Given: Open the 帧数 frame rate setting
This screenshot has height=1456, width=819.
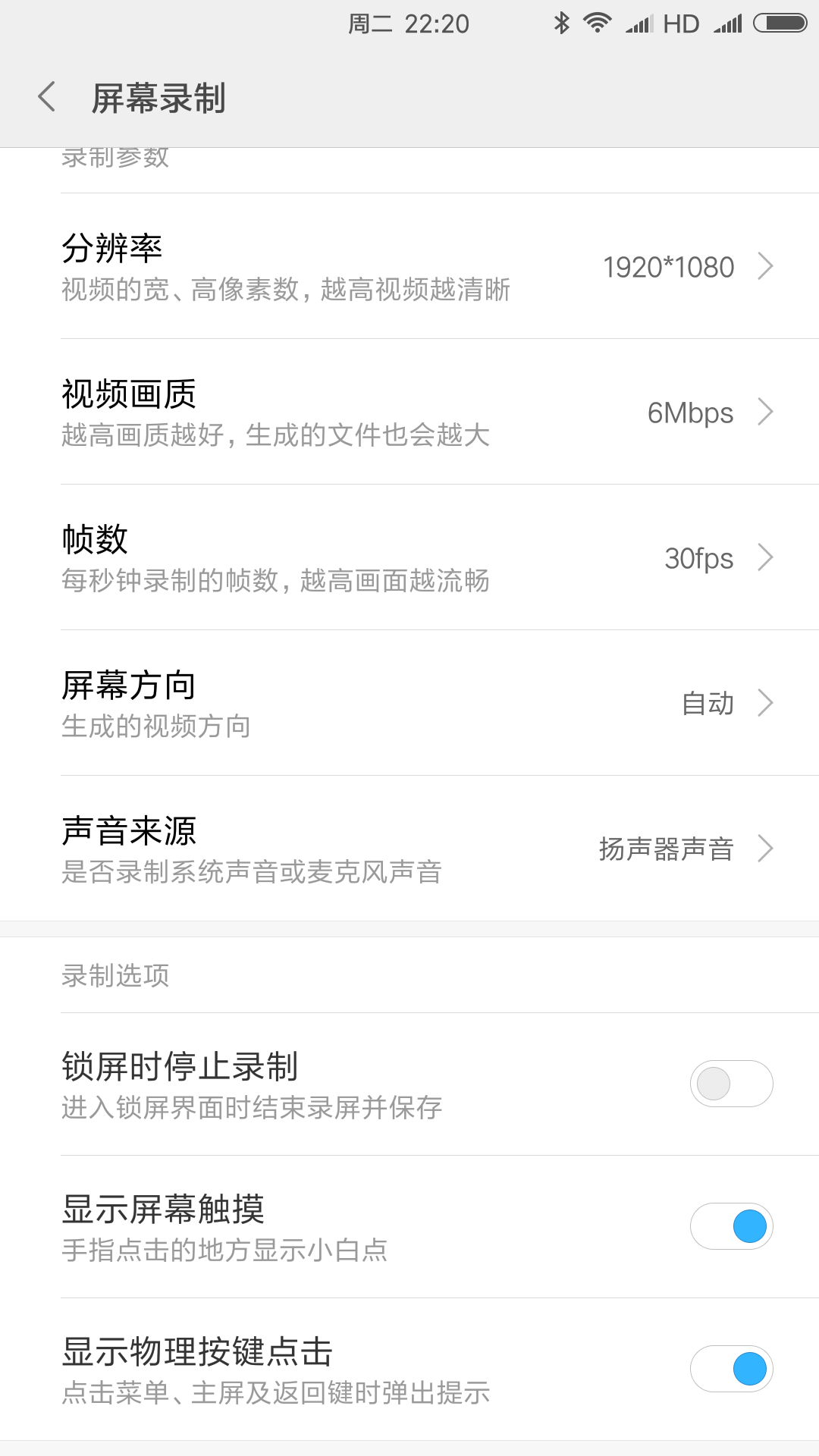Looking at the screenshot, I should [409, 557].
